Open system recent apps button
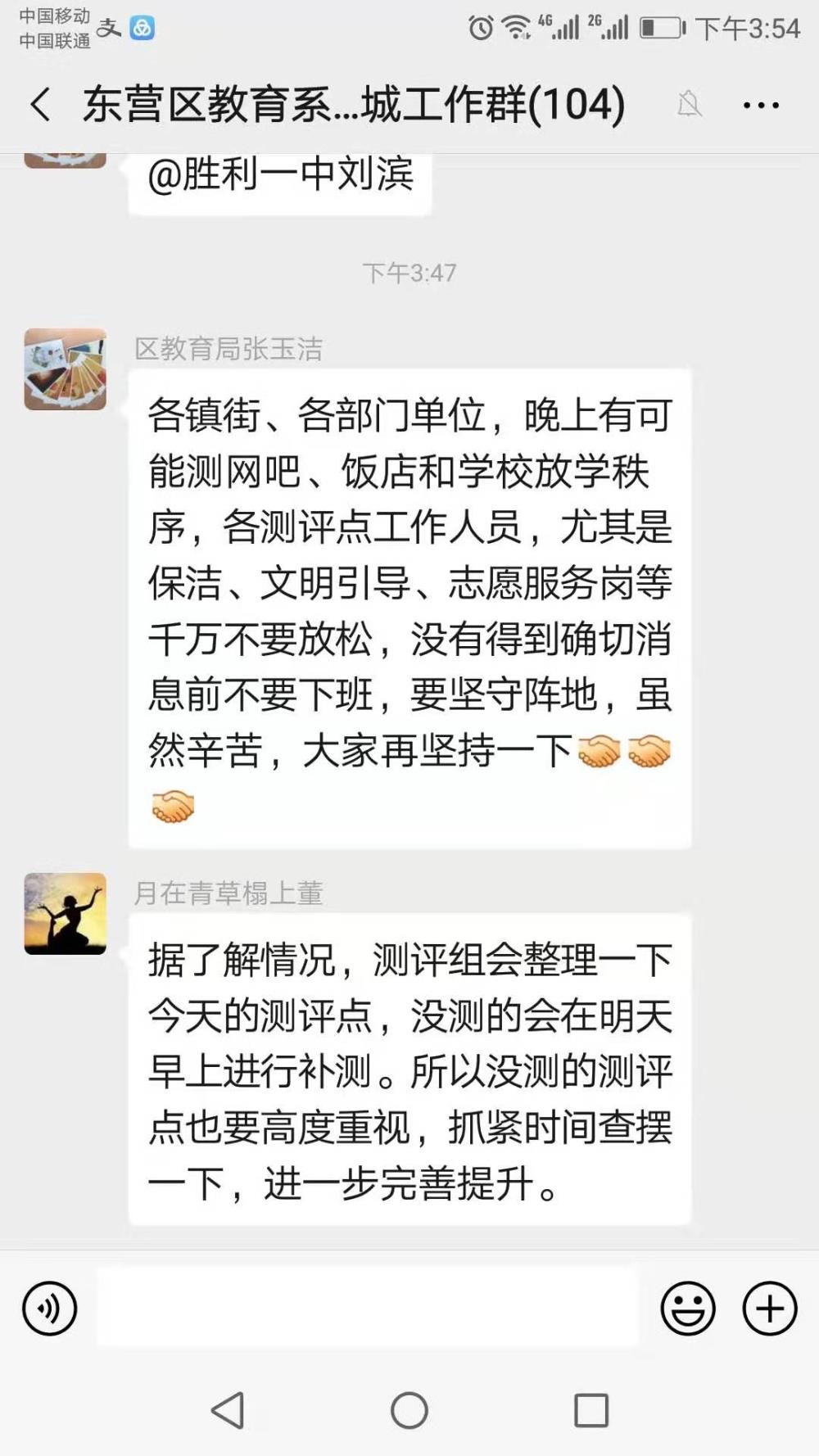This screenshot has width=819, height=1456. (591, 1410)
